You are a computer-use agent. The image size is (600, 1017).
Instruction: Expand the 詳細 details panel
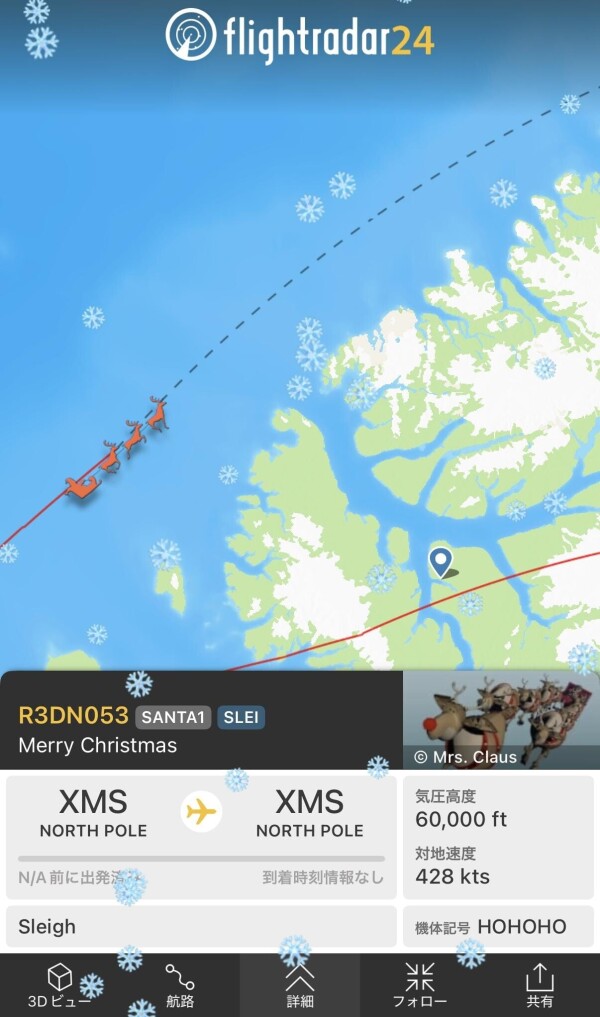(300, 985)
